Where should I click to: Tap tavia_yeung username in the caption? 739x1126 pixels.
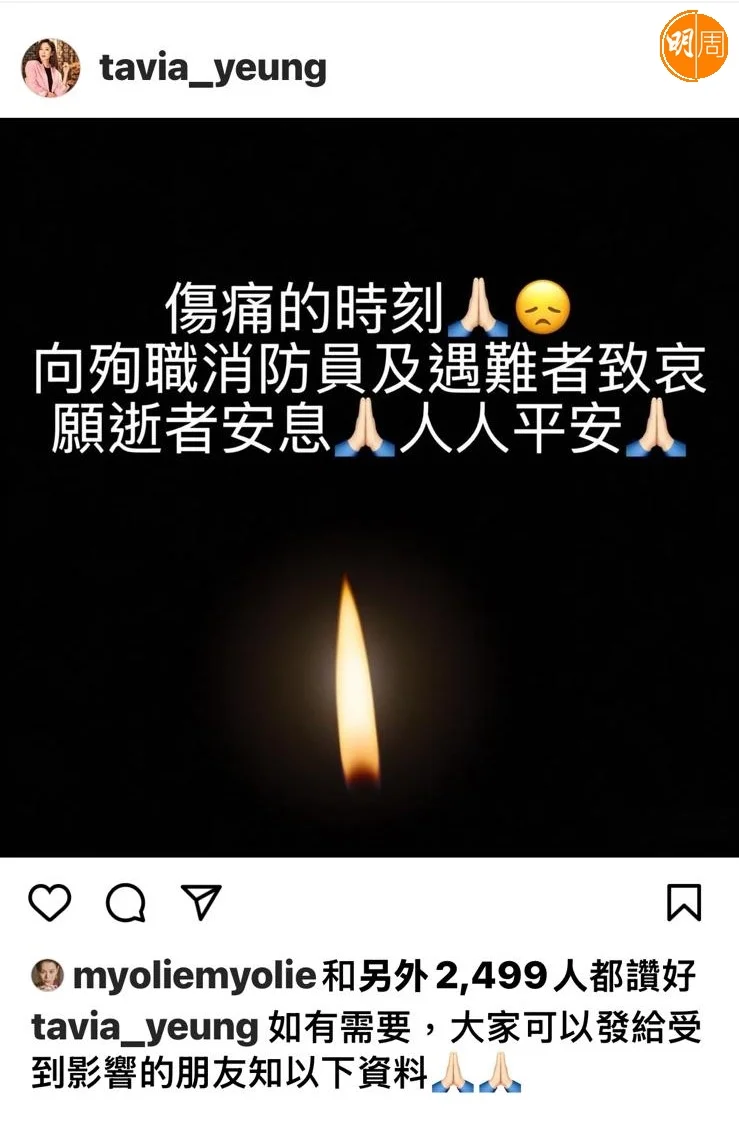coord(145,1026)
